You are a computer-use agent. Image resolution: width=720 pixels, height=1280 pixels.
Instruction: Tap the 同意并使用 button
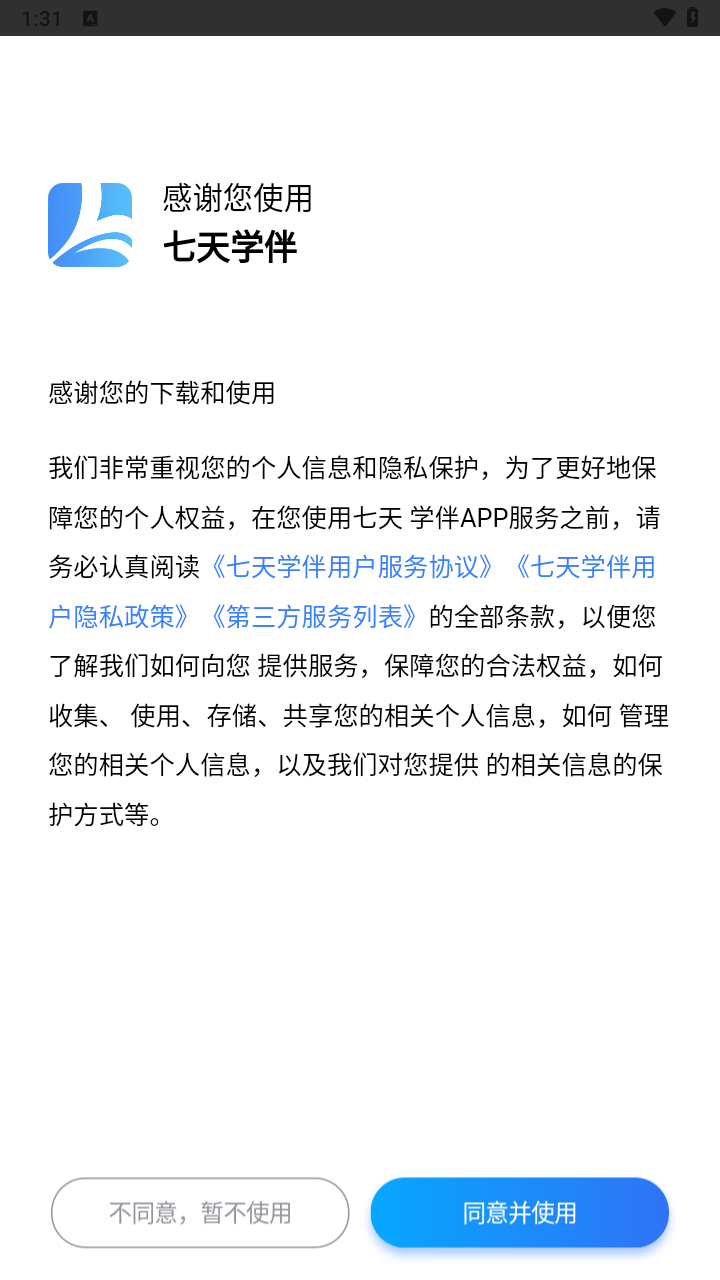(519, 1213)
